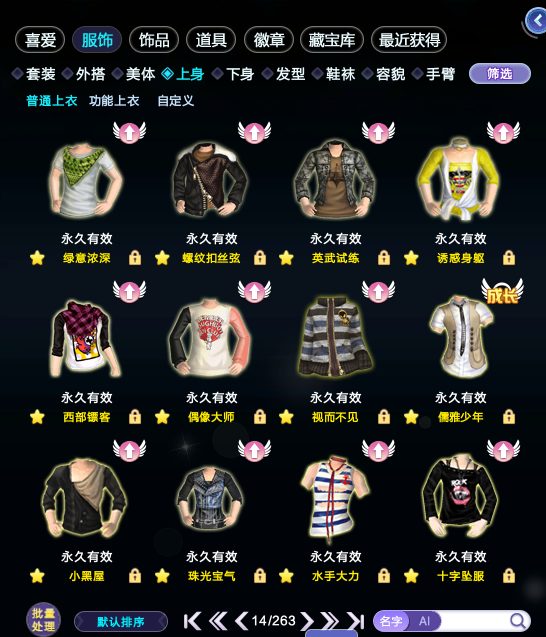Tap the lock icon beside 诱惑身躯
This screenshot has width=546, height=637.
click(x=509, y=258)
